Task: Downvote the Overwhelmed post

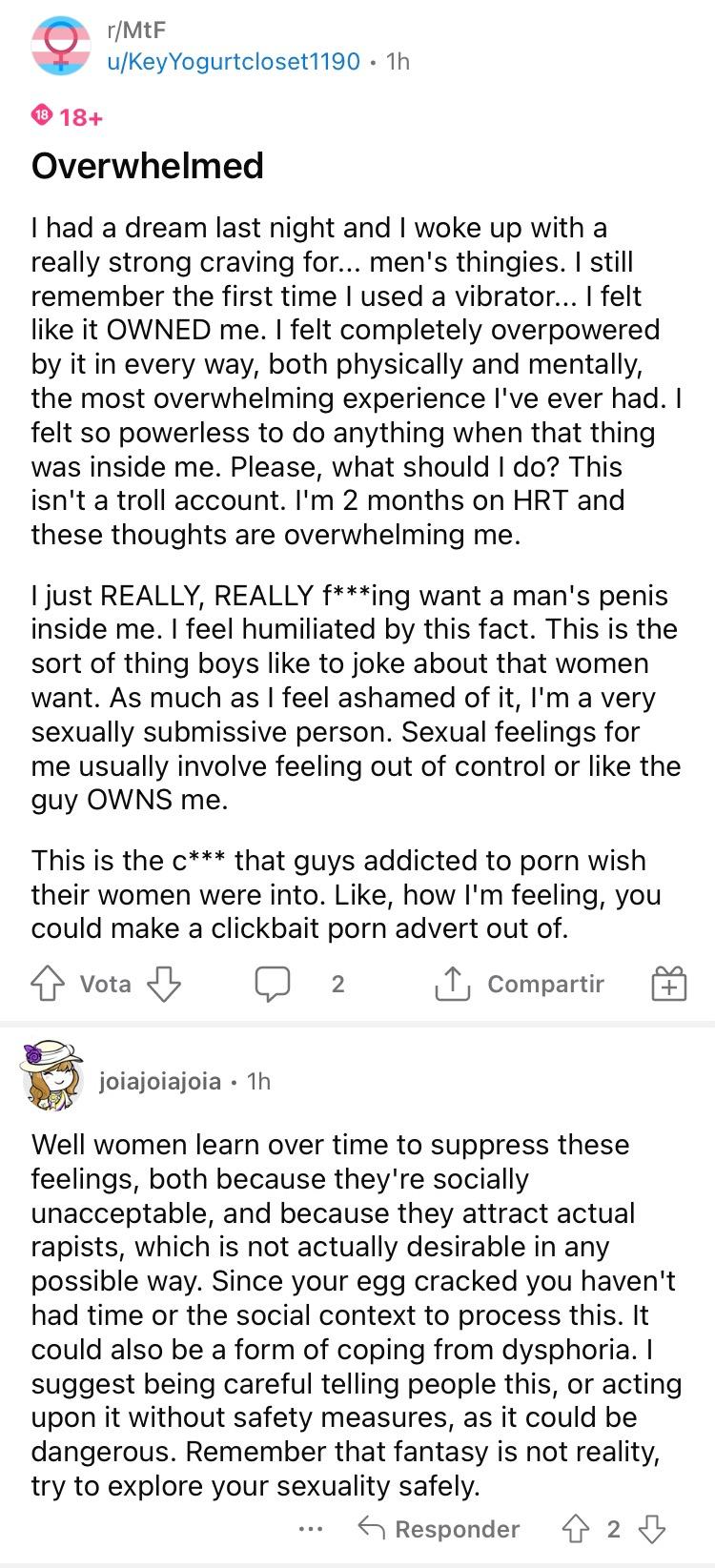Action: click(164, 984)
